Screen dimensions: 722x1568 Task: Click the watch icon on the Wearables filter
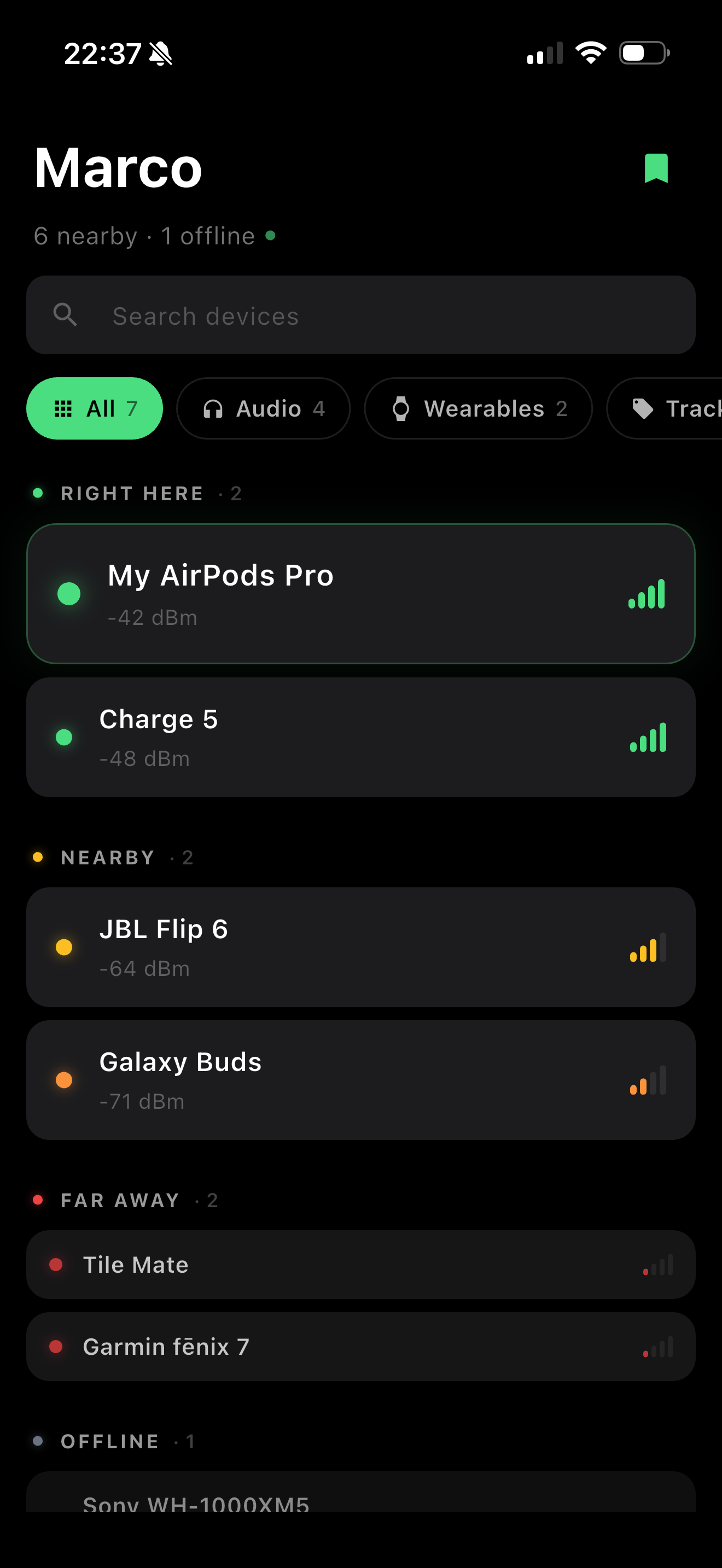(x=401, y=408)
